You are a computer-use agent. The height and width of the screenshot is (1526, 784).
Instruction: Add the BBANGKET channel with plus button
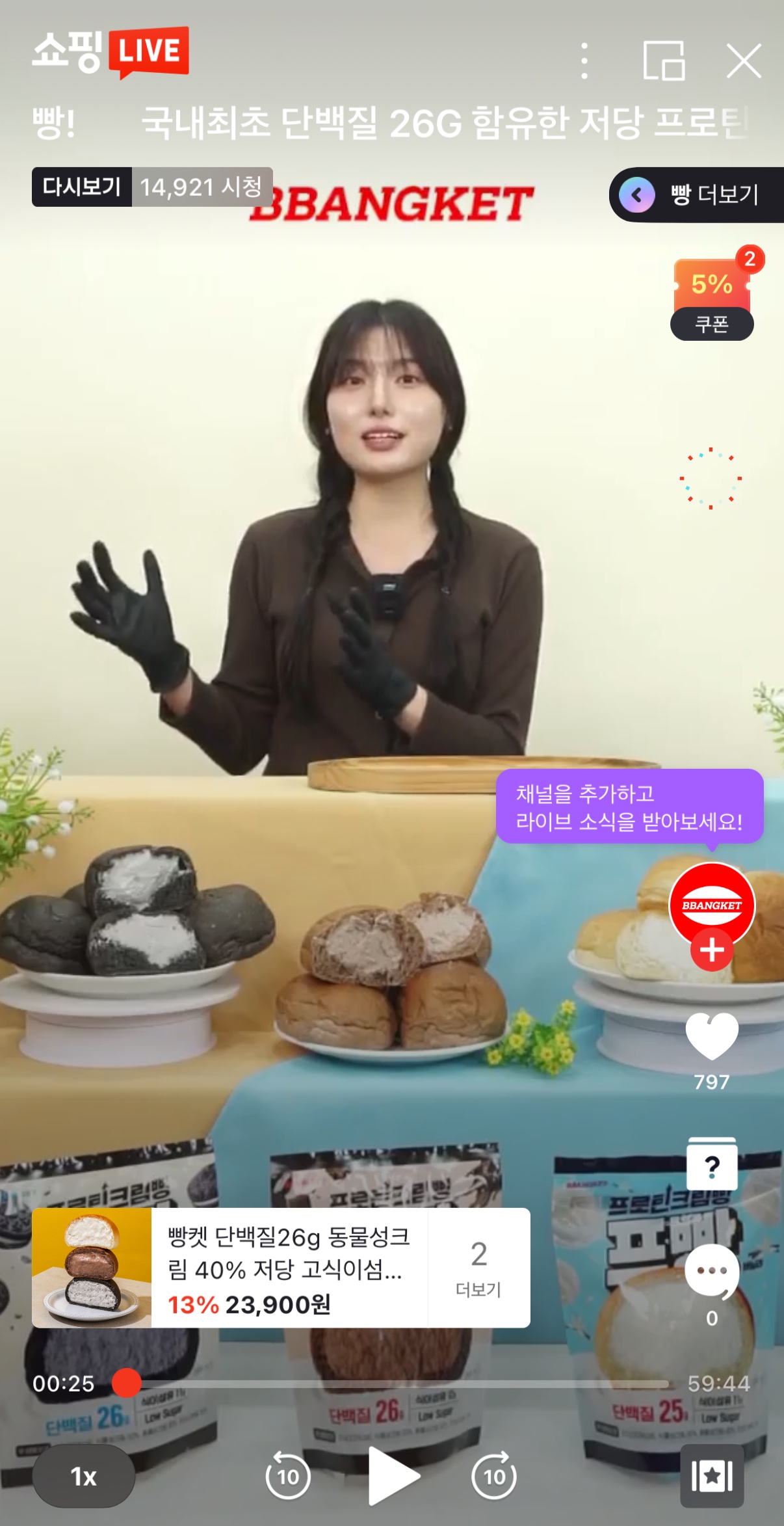pyautogui.click(x=712, y=950)
